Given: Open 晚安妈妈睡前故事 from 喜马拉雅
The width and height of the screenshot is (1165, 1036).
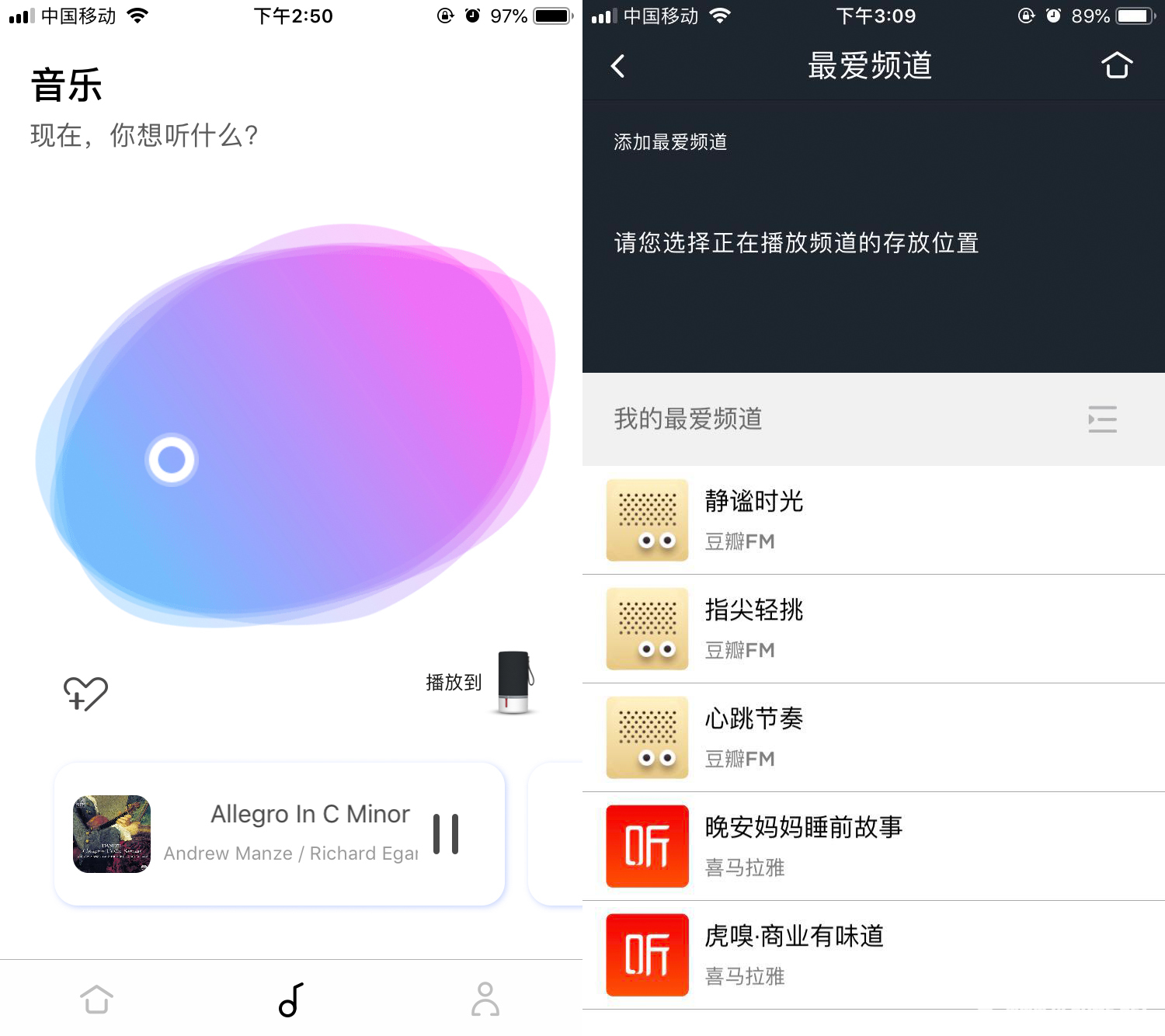Looking at the screenshot, I should point(873,847).
